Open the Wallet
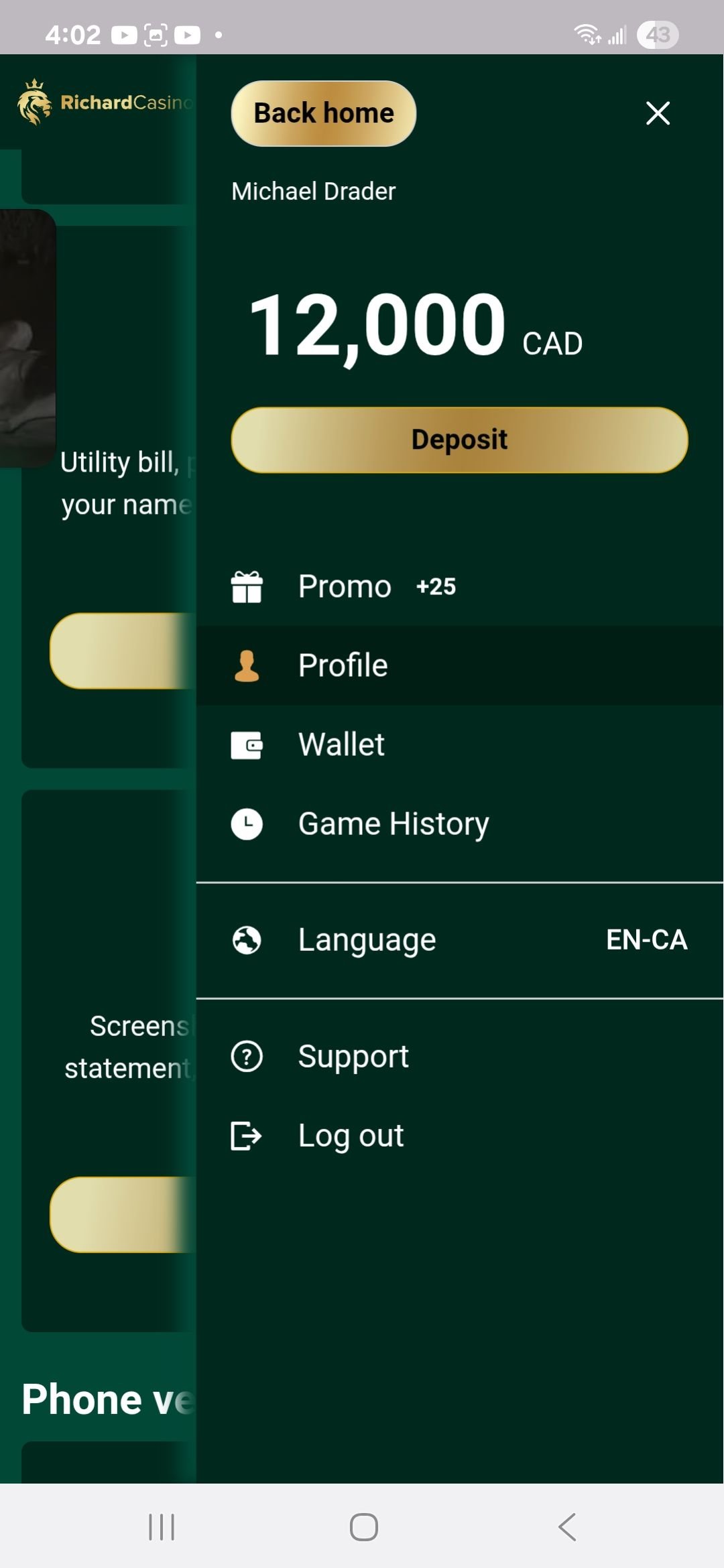Viewport: 724px width, 1568px height. [342, 744]
